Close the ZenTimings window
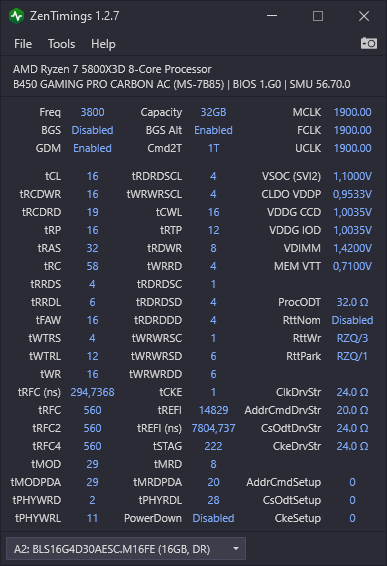 [x=364, y=16]
